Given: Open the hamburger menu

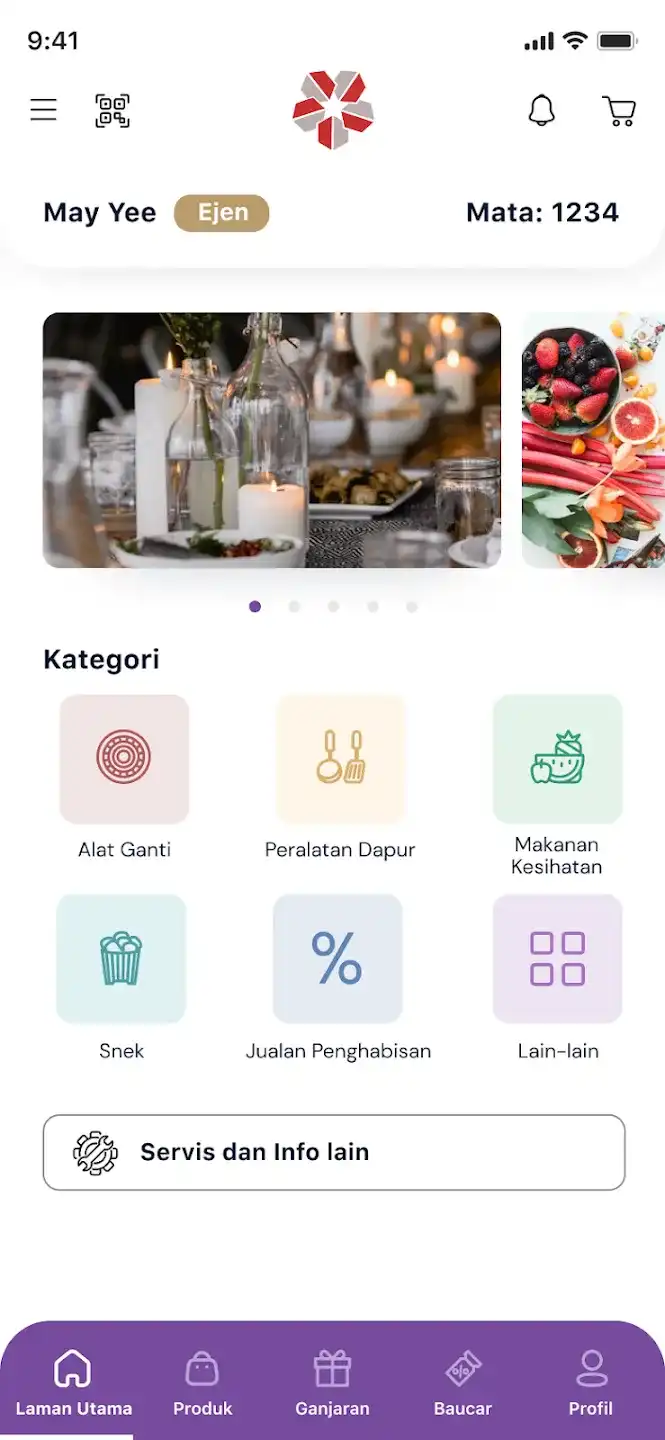Looking at the screenshot, I should [x=43, y=110].
